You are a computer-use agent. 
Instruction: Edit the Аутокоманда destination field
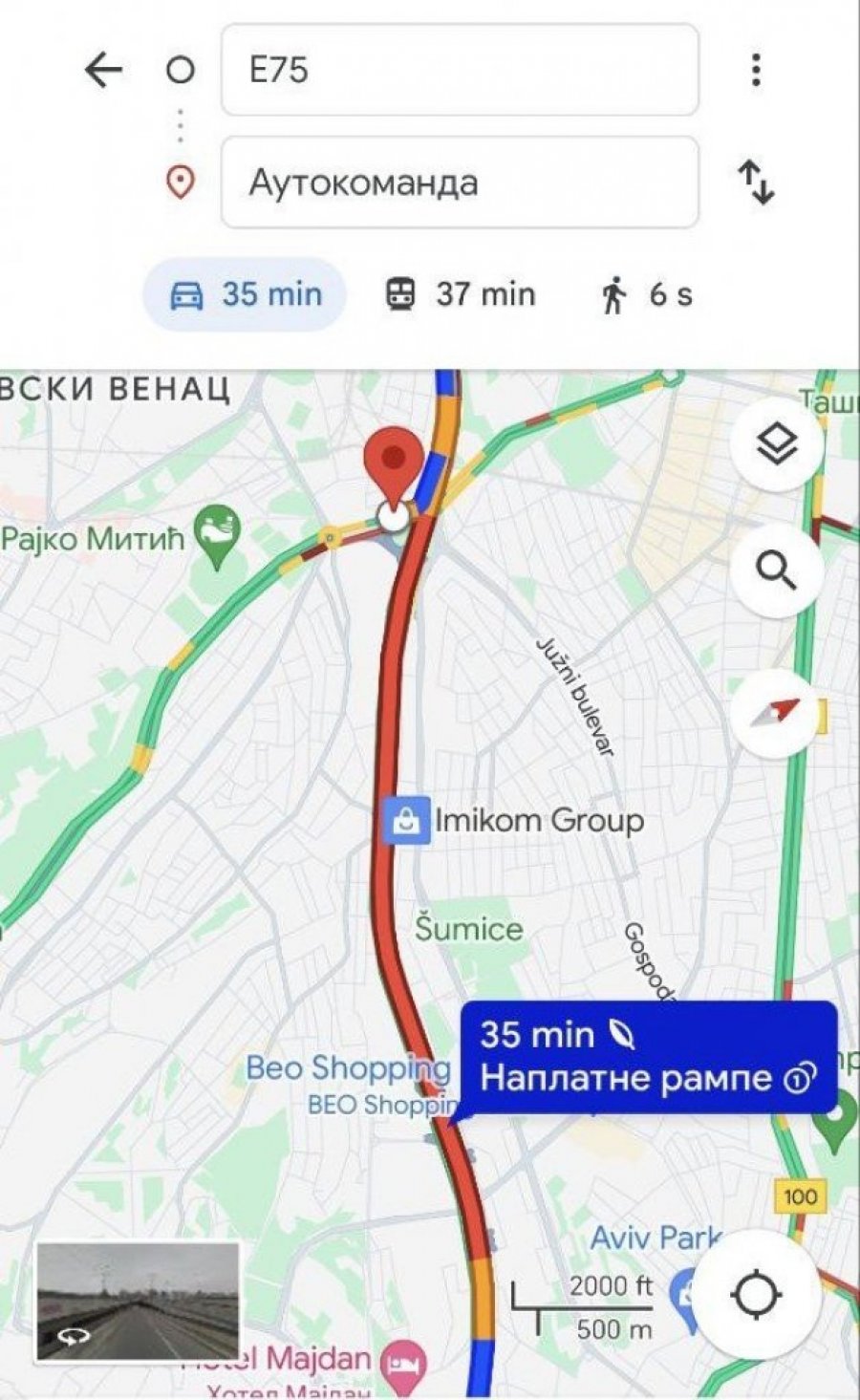click(x=459, y=182)
